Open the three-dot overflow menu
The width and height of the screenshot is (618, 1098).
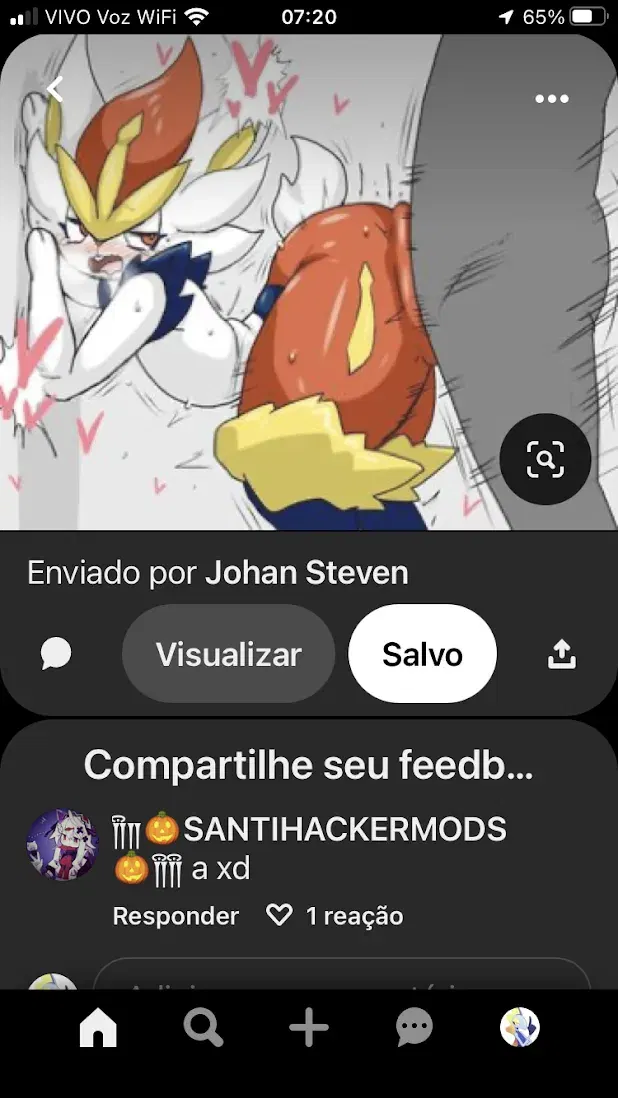pos(552,99)
